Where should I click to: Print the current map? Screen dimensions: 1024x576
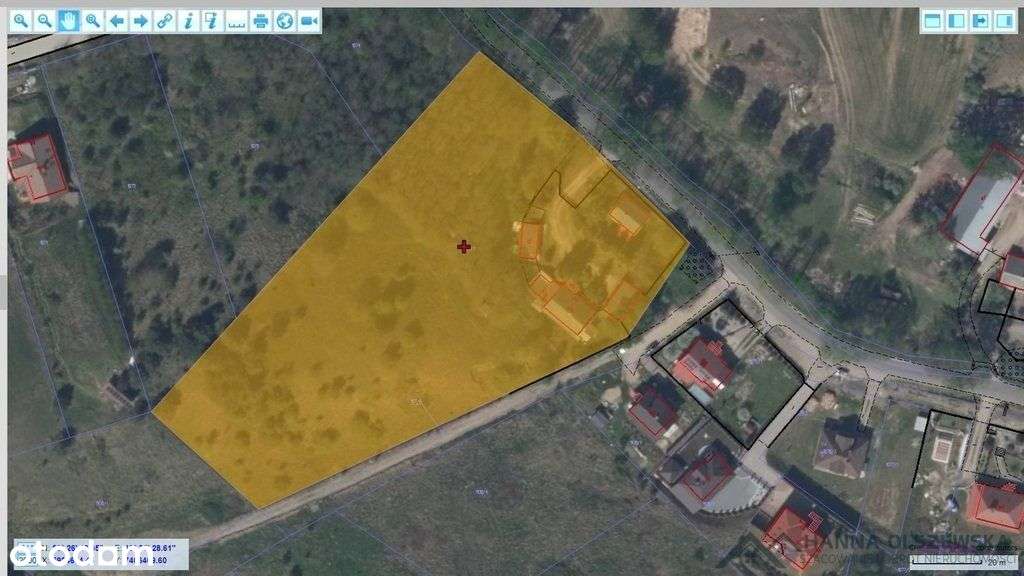tap(261, 20)
